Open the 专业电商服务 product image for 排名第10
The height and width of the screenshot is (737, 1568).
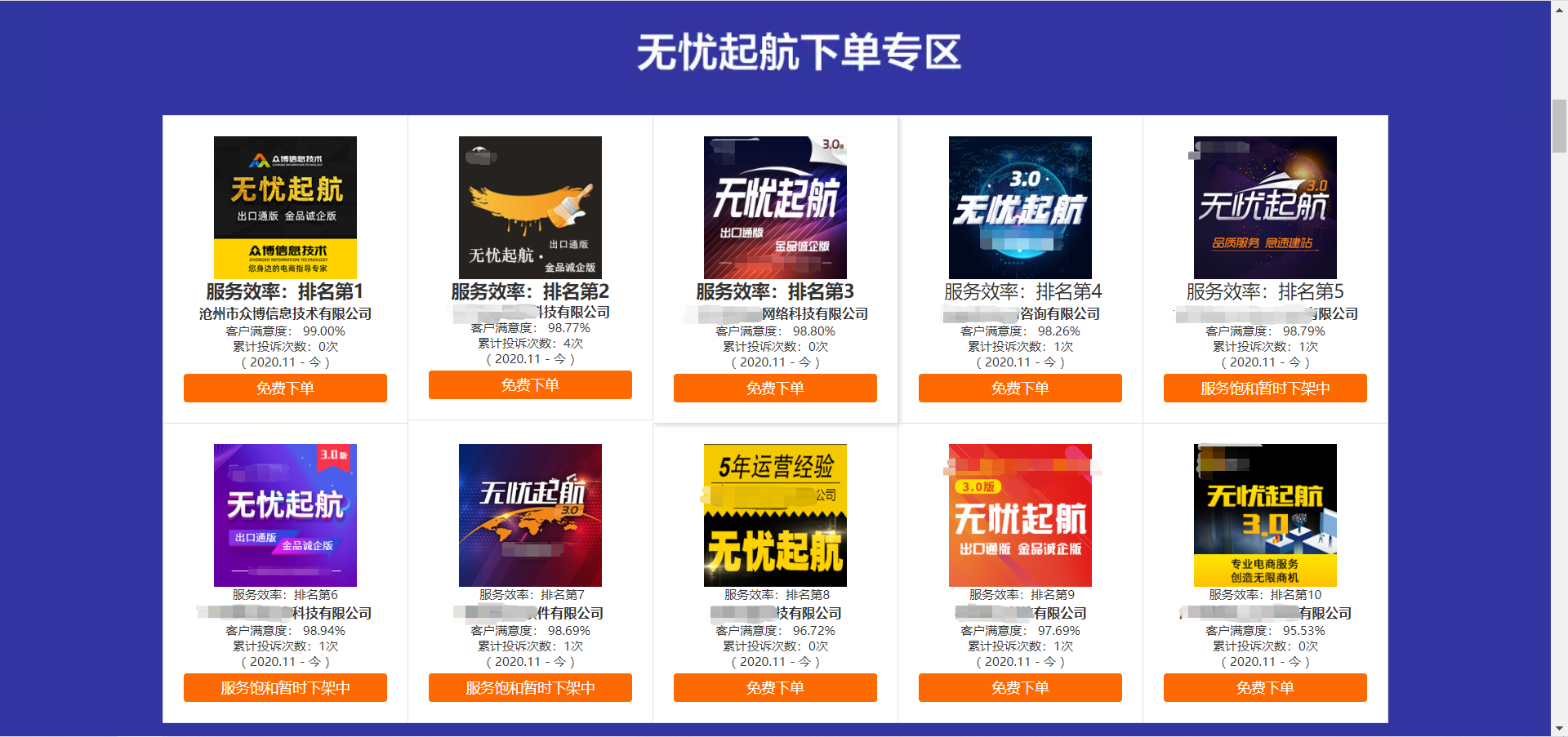pos(1265,515)
